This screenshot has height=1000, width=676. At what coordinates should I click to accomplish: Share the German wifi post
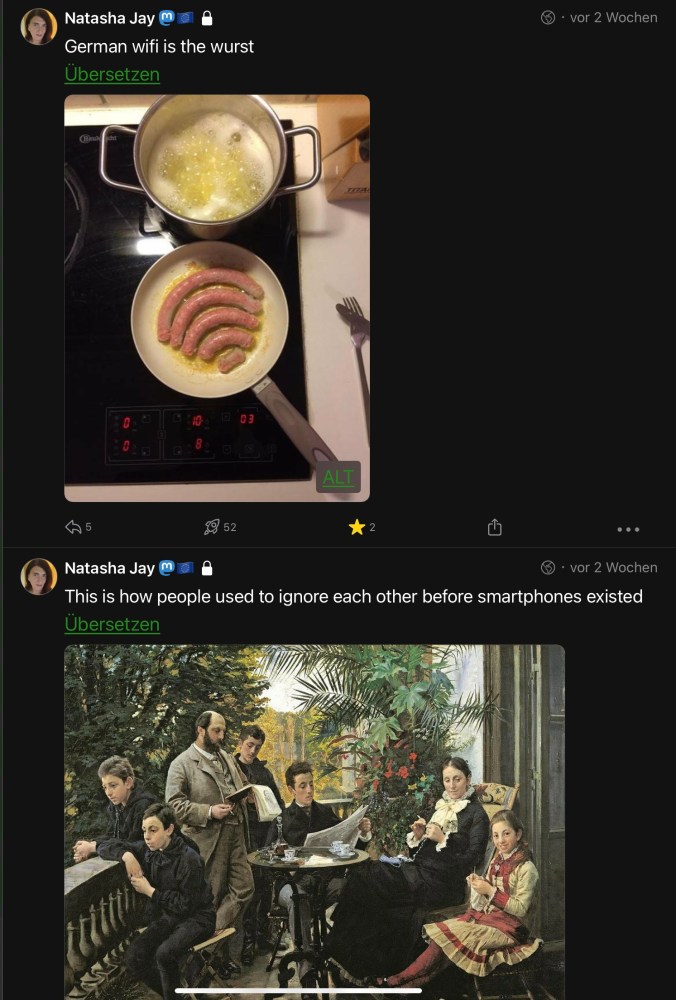[x=494, y=527]
